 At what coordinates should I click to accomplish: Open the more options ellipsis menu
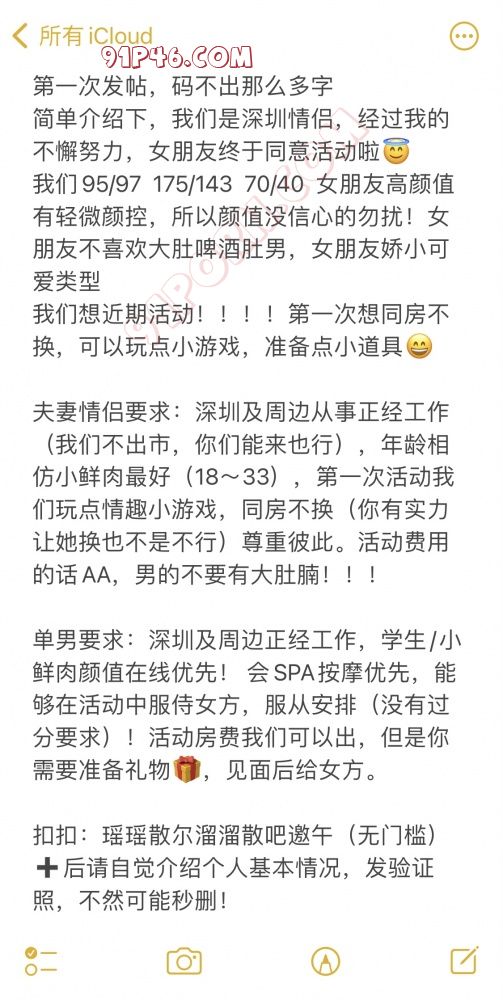point(464,36)
